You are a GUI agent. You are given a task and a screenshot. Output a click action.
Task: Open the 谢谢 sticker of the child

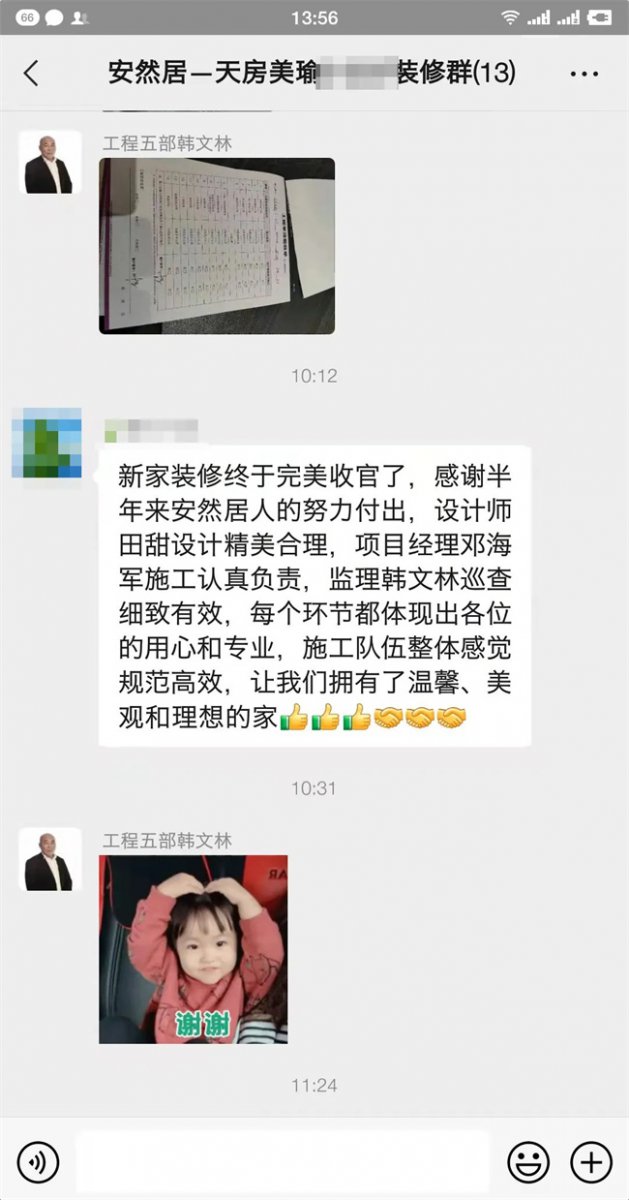pos(193,949)
